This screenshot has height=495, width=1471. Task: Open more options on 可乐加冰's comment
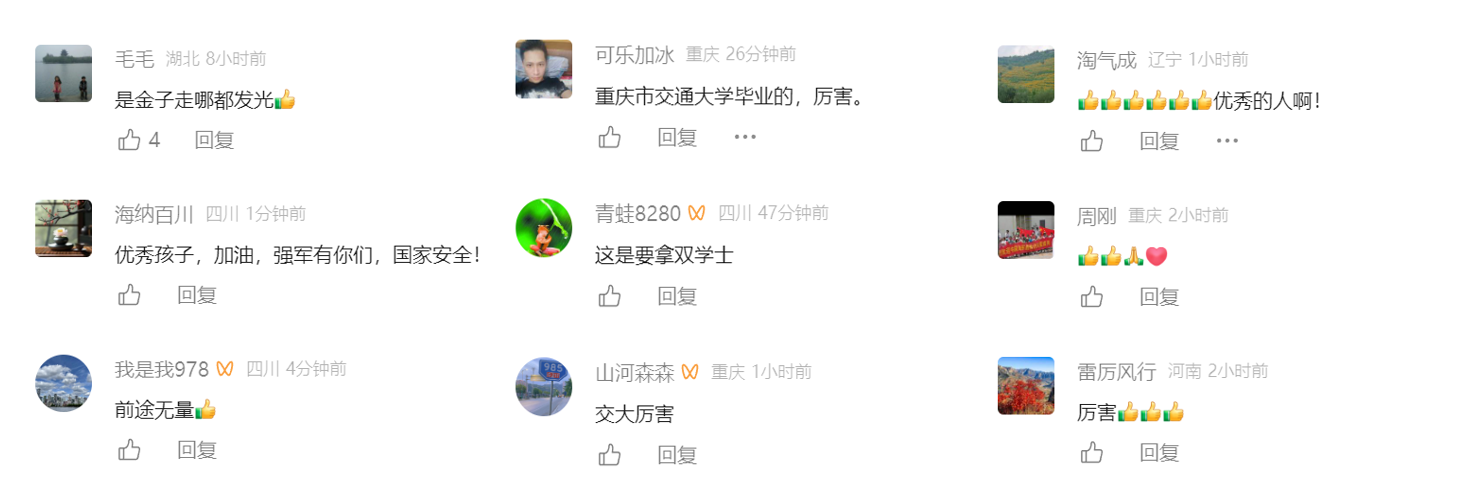click(745, 137)
